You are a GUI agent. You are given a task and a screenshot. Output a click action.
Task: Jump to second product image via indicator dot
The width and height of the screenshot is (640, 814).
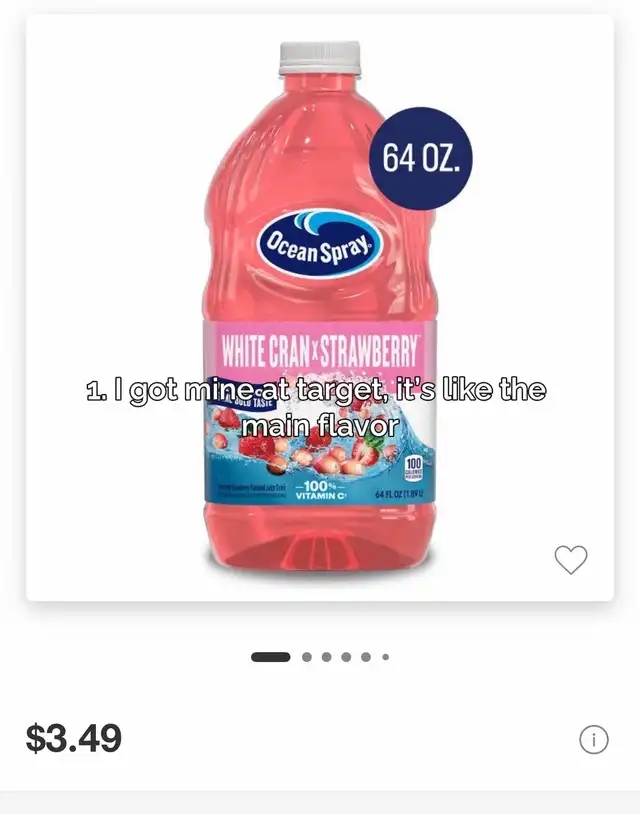(307, 657)
